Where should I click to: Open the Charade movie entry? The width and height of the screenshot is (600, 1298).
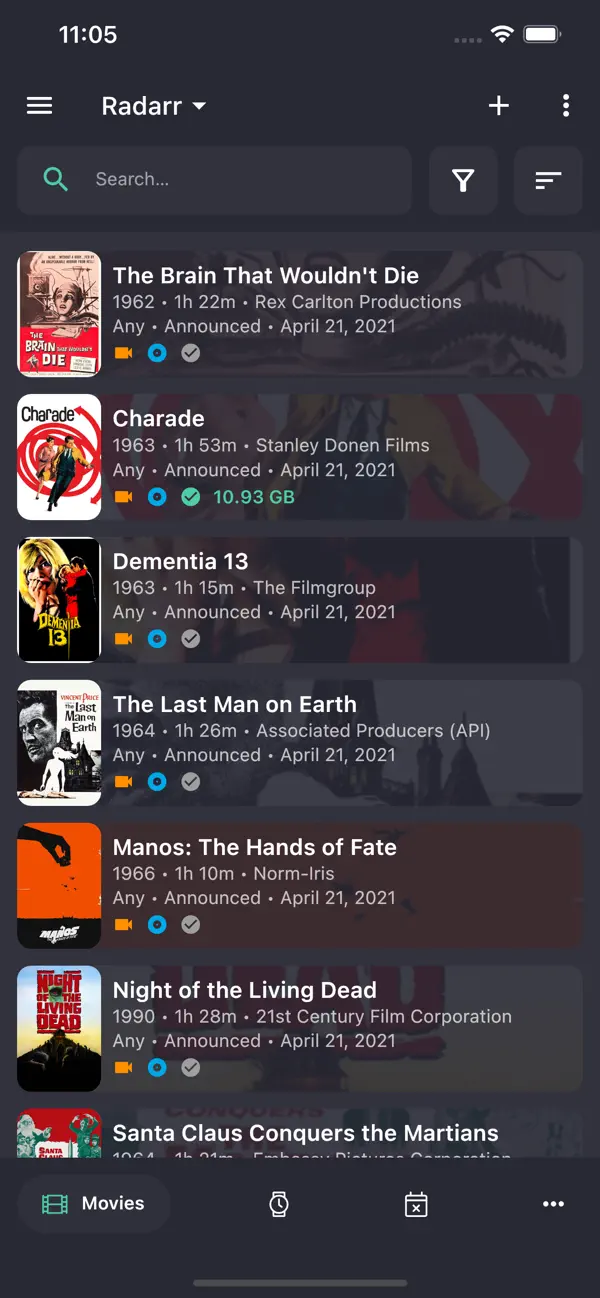[300, 457]
